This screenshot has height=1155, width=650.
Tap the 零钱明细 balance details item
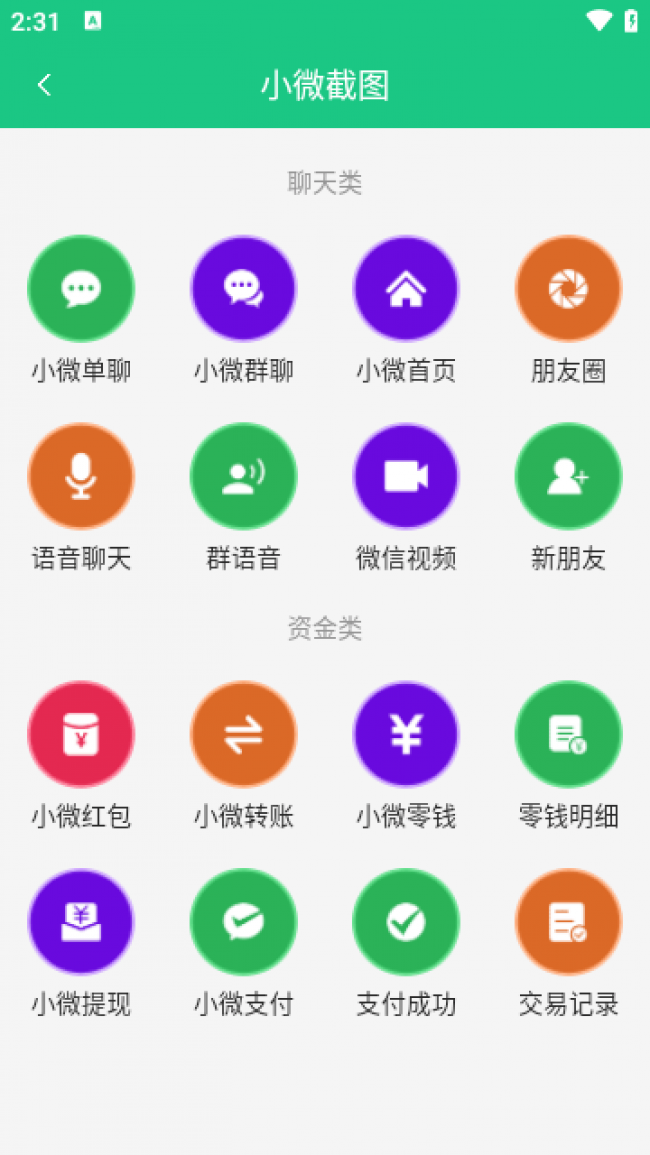(568, 735)
